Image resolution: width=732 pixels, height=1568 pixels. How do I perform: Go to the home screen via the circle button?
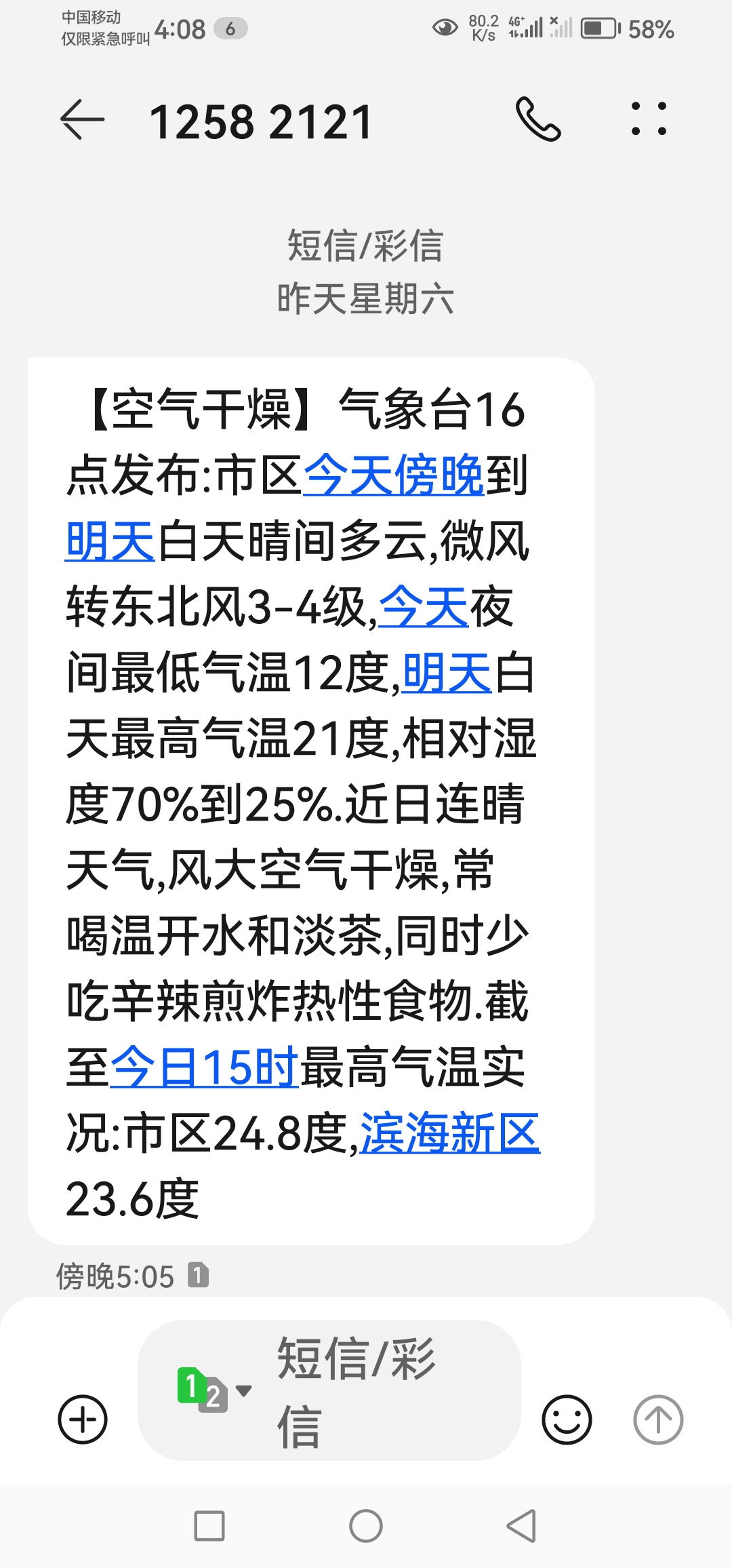366,1526
